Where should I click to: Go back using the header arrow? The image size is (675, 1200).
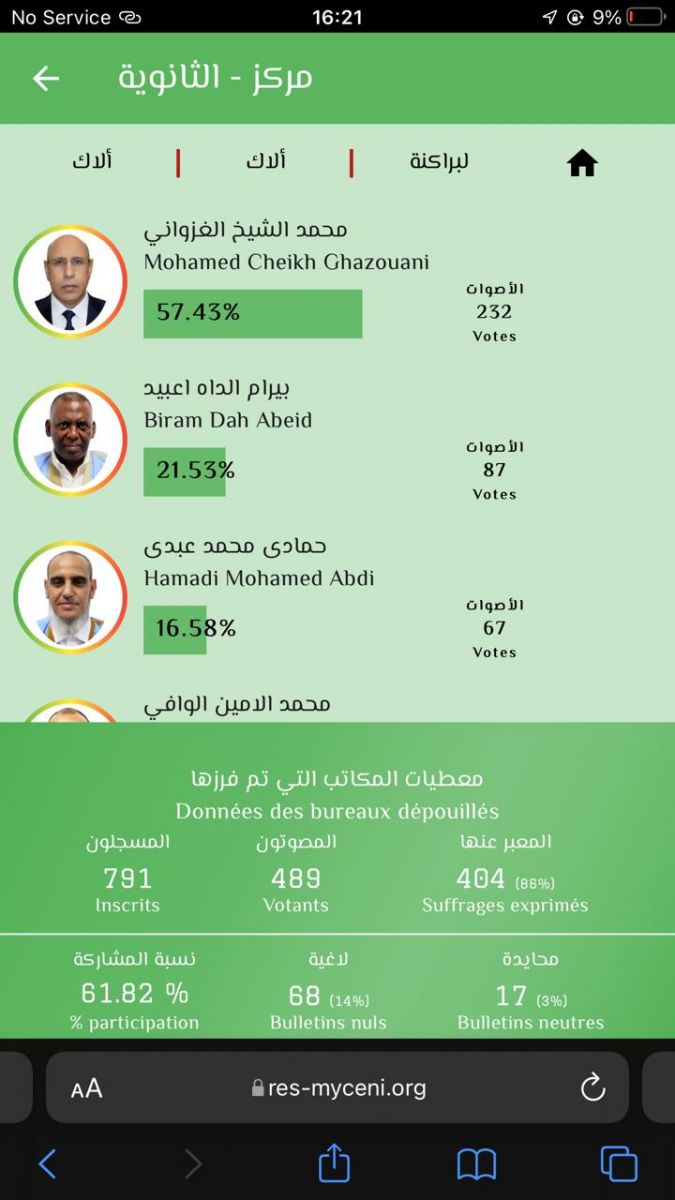46,79
